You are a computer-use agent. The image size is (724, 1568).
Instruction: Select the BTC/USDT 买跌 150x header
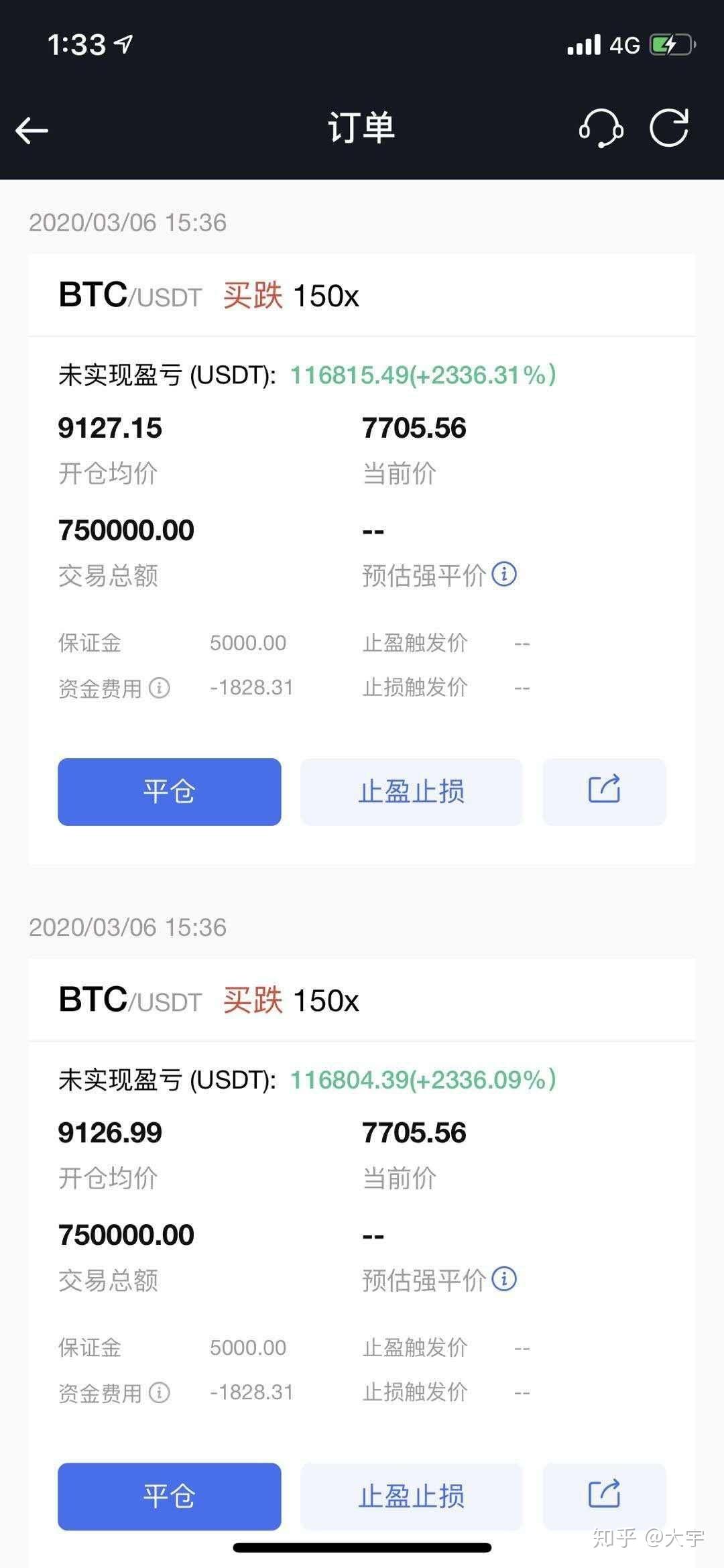(x=208, y=294)
